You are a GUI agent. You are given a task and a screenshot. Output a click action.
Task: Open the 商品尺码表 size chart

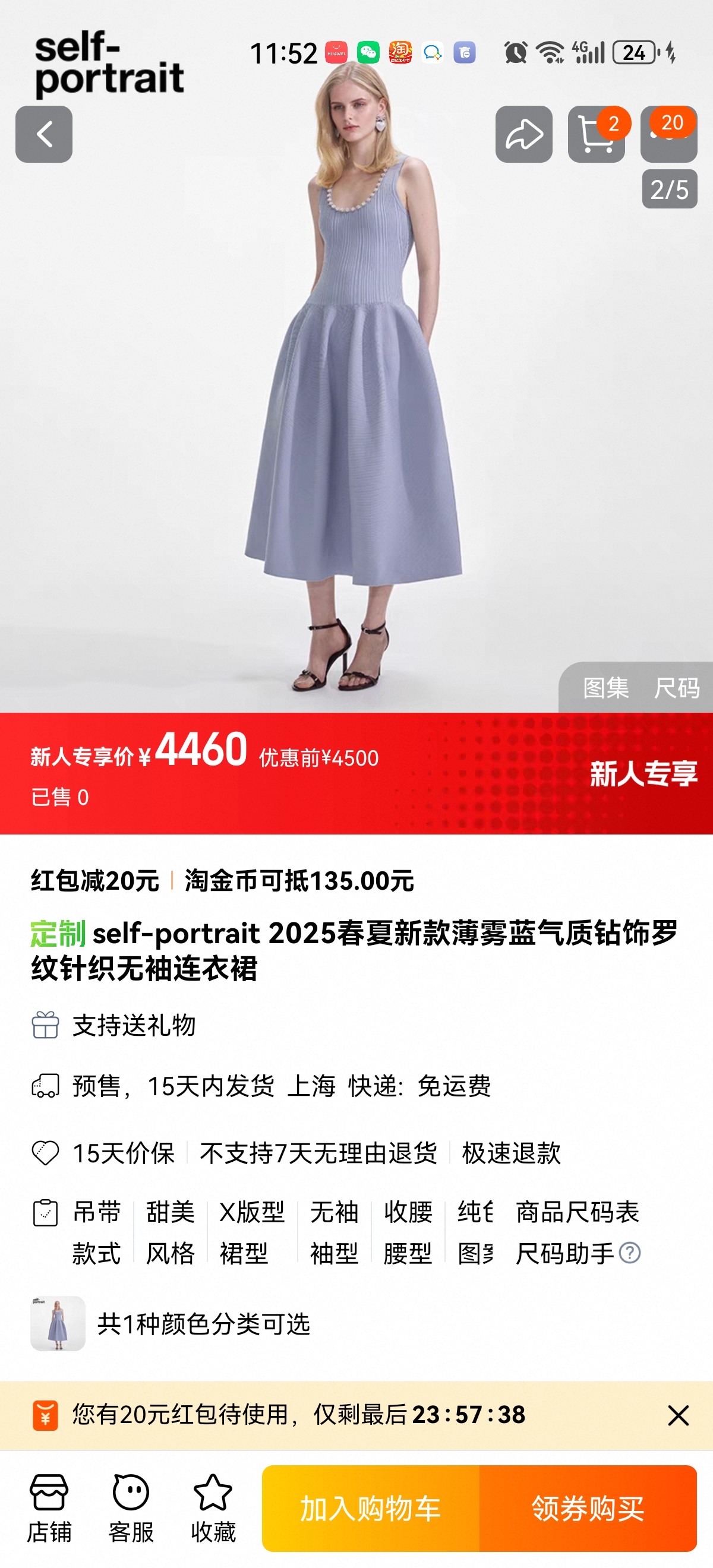tap(577, 1212)
